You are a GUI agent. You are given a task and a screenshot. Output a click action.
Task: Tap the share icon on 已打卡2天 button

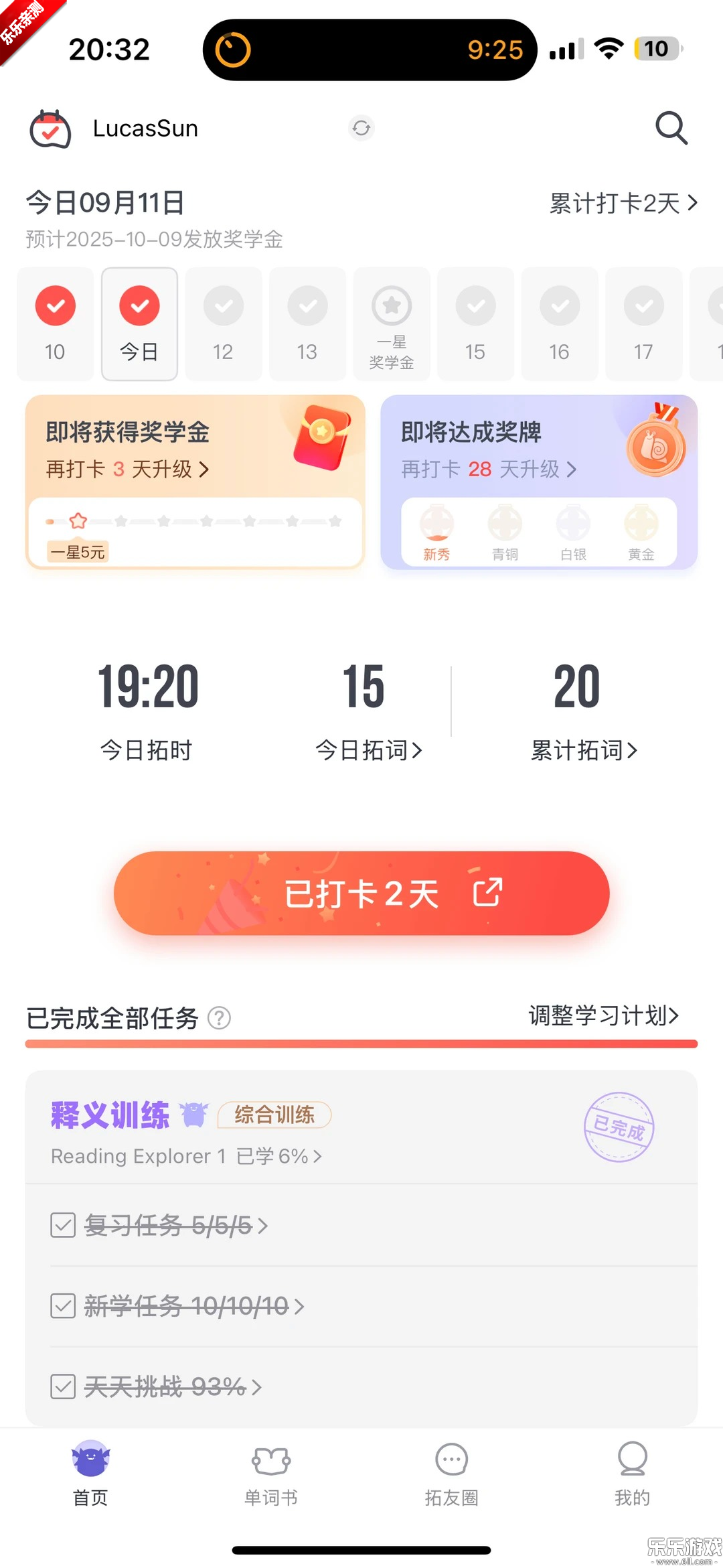488,893
